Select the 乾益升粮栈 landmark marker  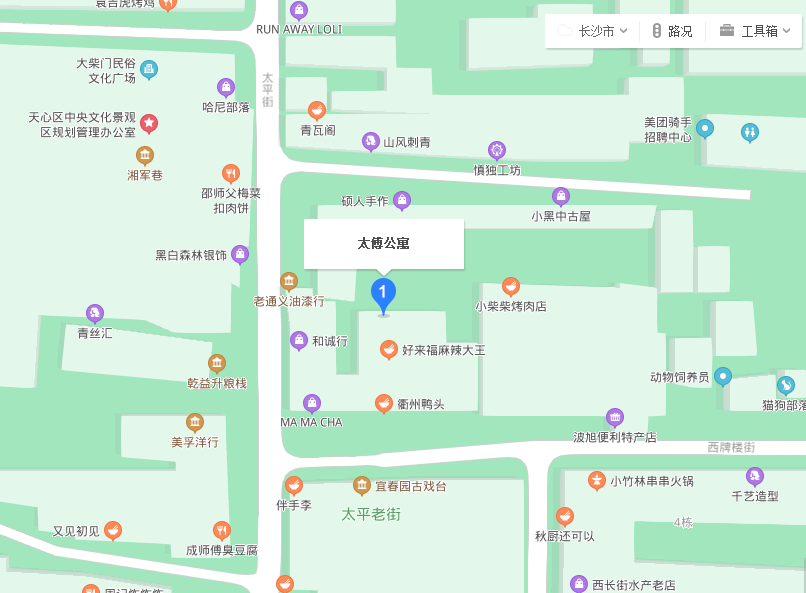coord(217,363)
